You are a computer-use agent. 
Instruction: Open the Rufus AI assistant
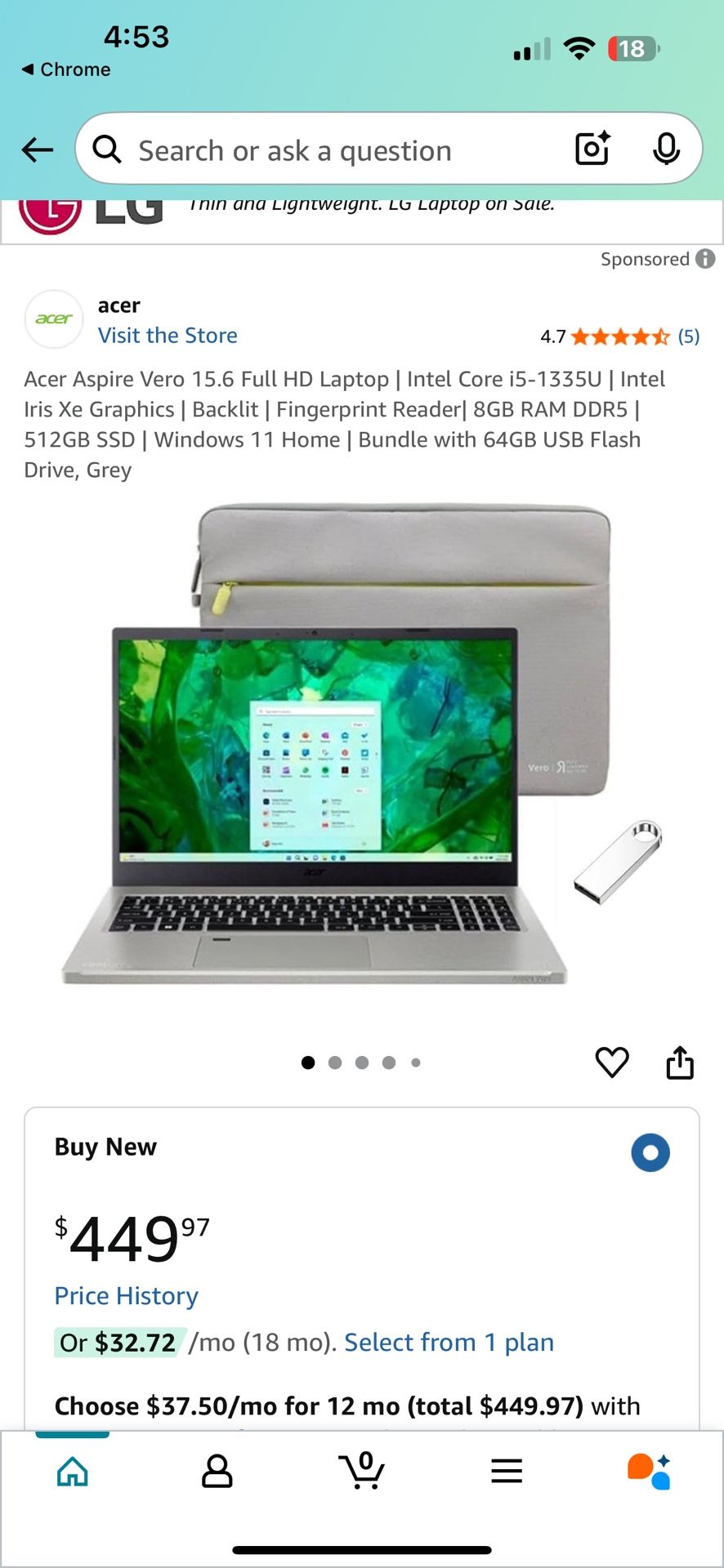pos(650,1472)
